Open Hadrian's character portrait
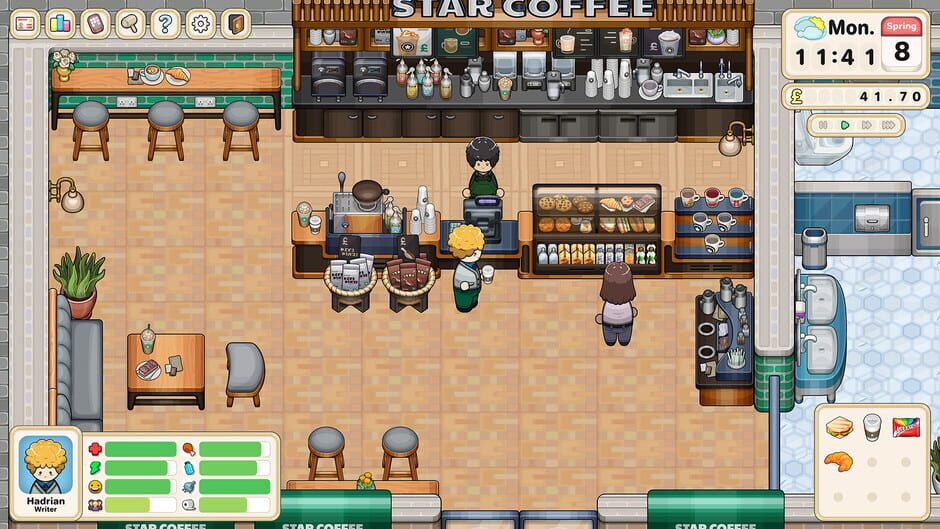This screenshot has width=940, height=529. pos(46,465)
